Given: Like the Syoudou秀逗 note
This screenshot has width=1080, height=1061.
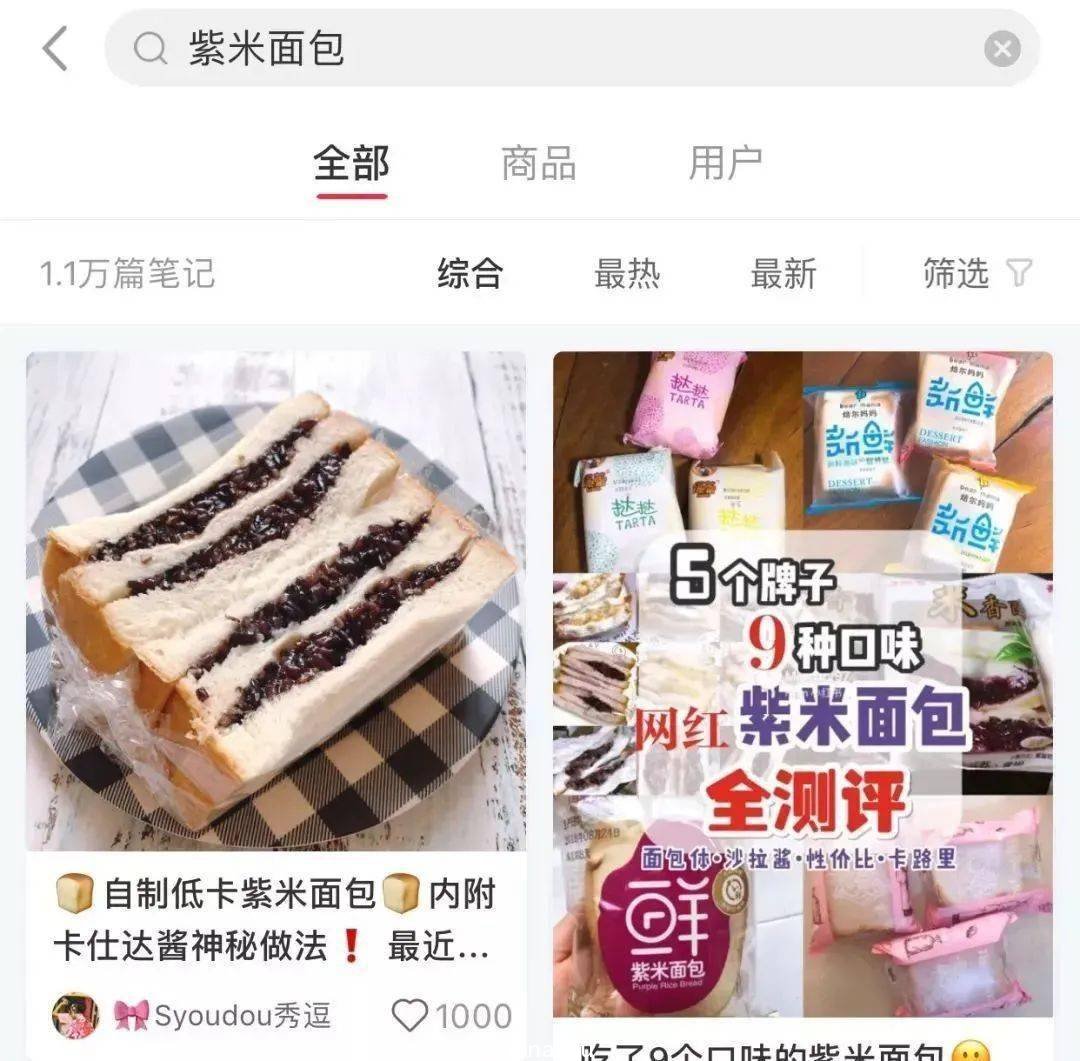Looking at the screenshot, I should (410, 1016).
